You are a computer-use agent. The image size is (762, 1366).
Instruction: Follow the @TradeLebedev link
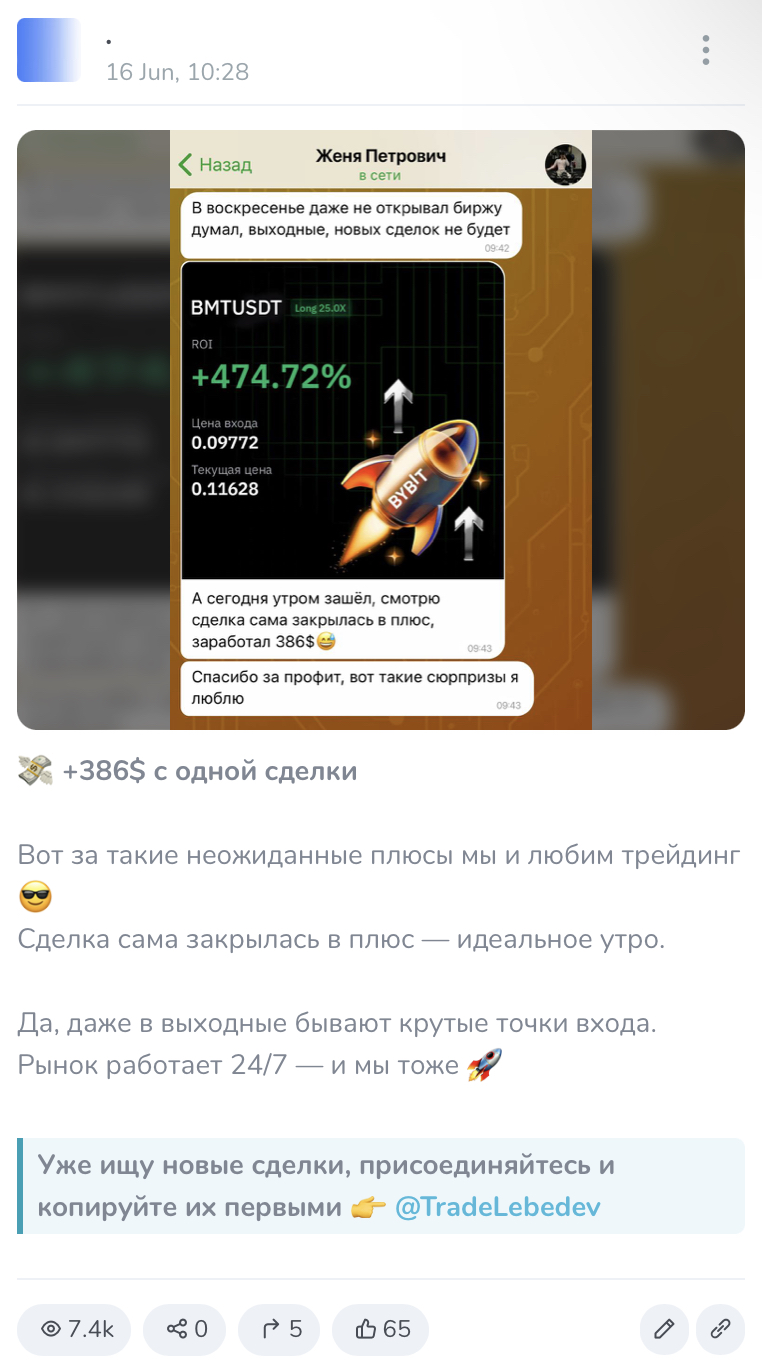point(498,1207)
